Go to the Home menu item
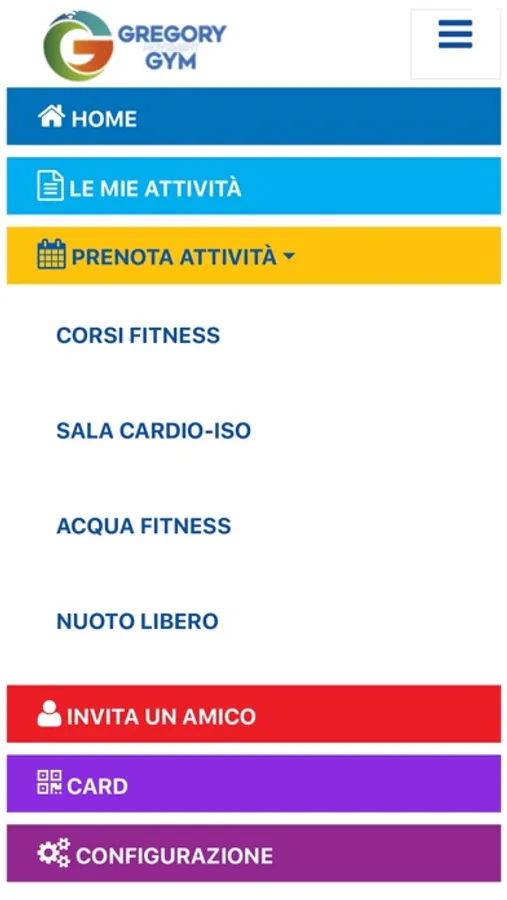Viewport: 507px width, 900px height. [x=253, y=117]
